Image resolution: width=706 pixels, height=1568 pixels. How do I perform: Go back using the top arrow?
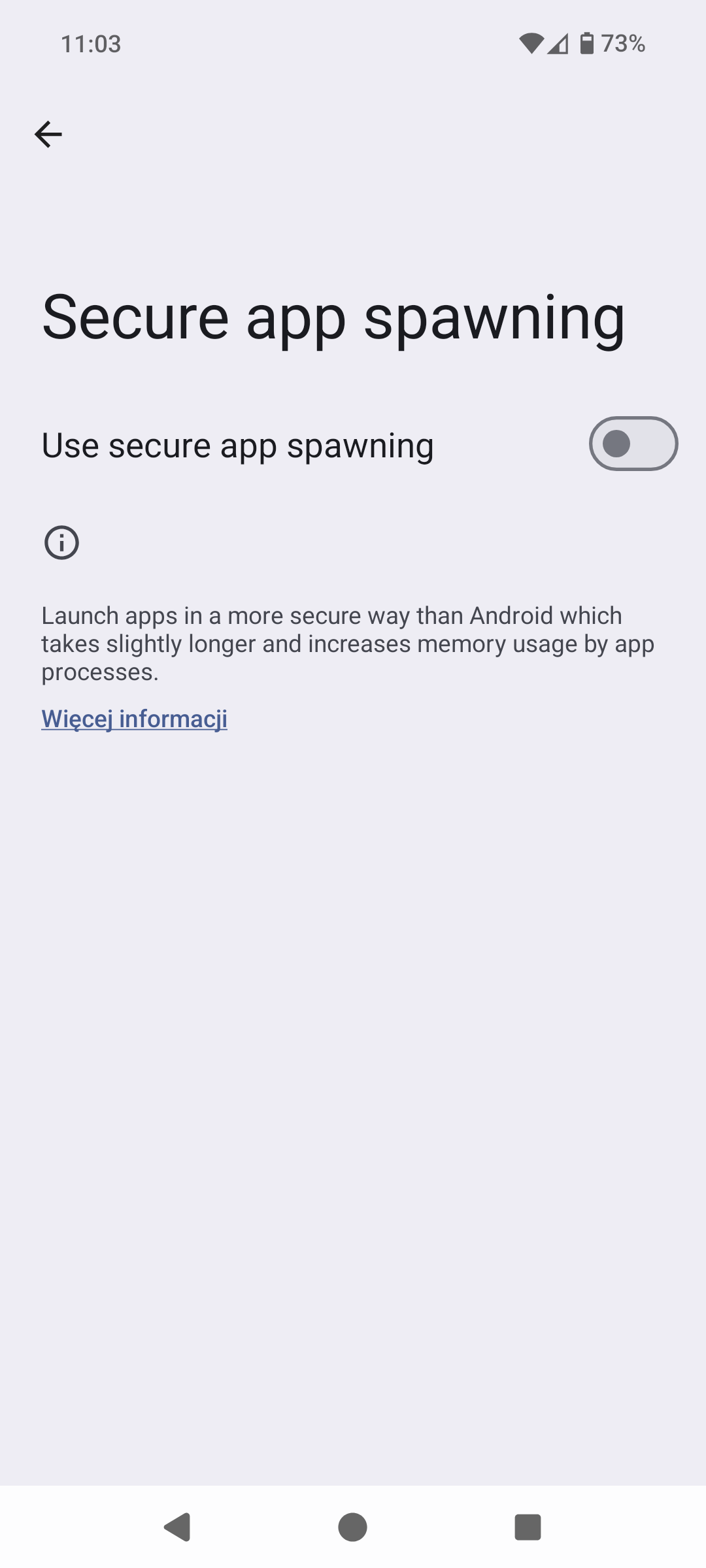(x=48, y=135)
